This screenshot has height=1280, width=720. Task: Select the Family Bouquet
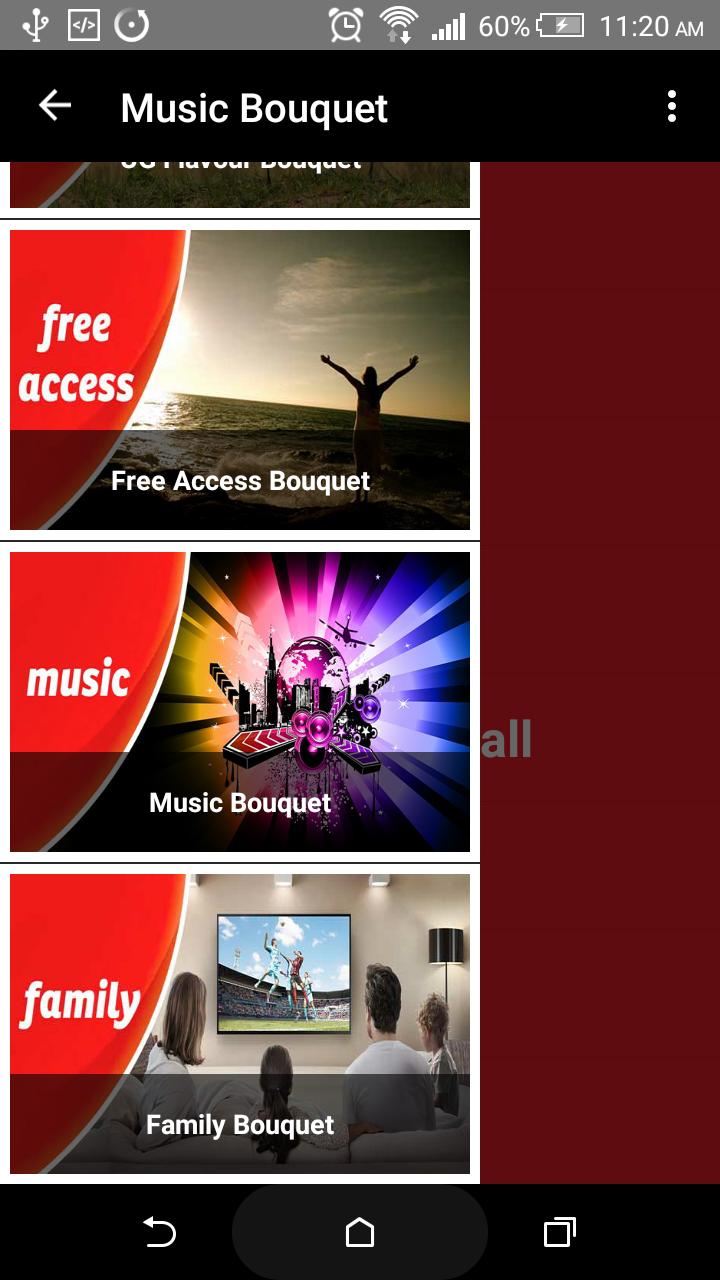(x=240, y=1020)
